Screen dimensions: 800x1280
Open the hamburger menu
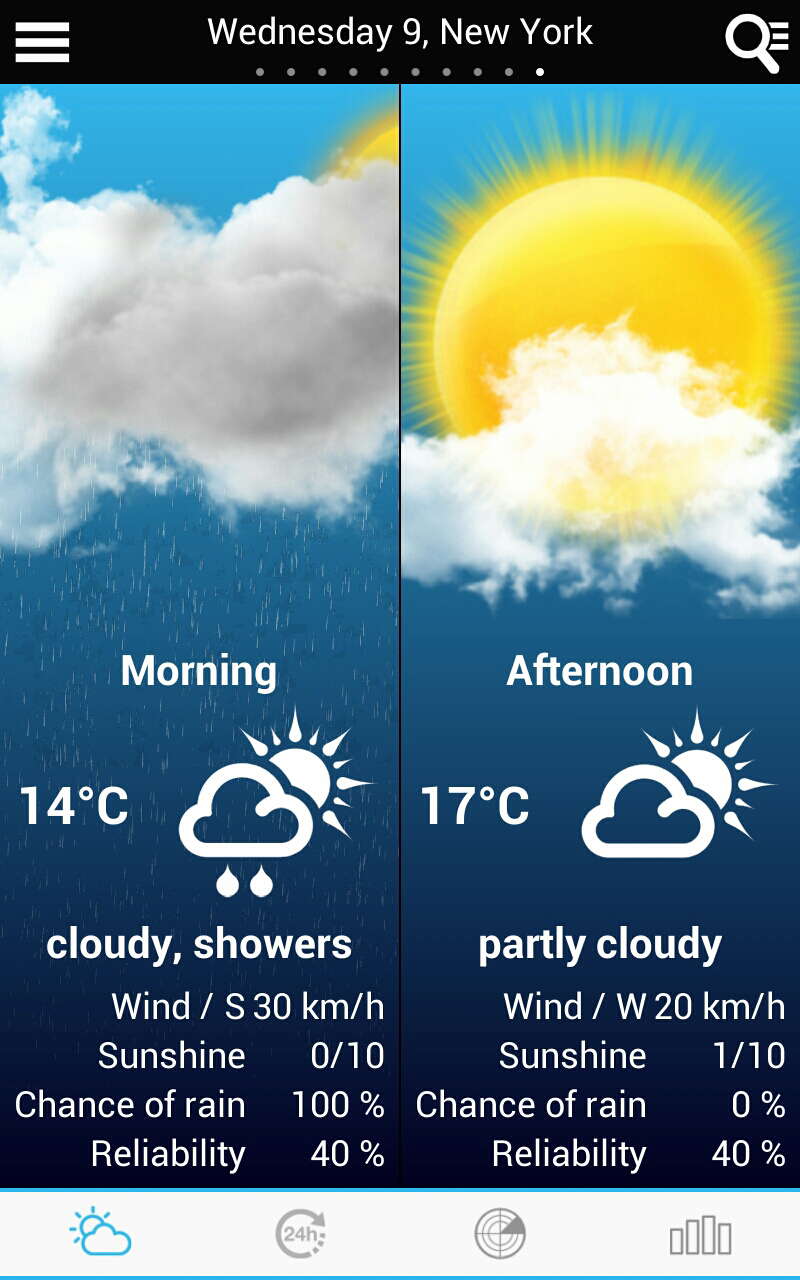pos(42,41)
